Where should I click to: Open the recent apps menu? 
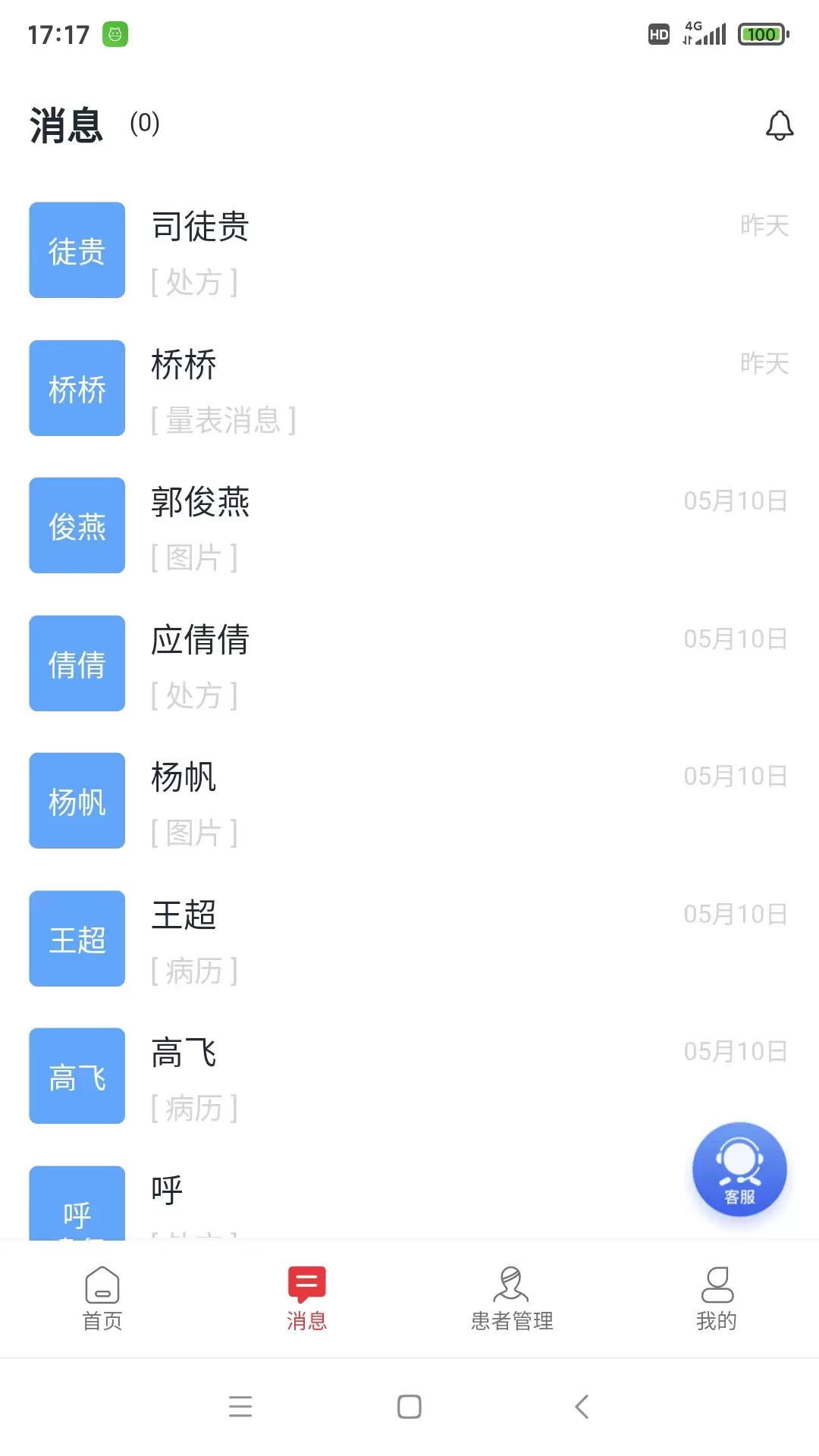point(240,1407)
